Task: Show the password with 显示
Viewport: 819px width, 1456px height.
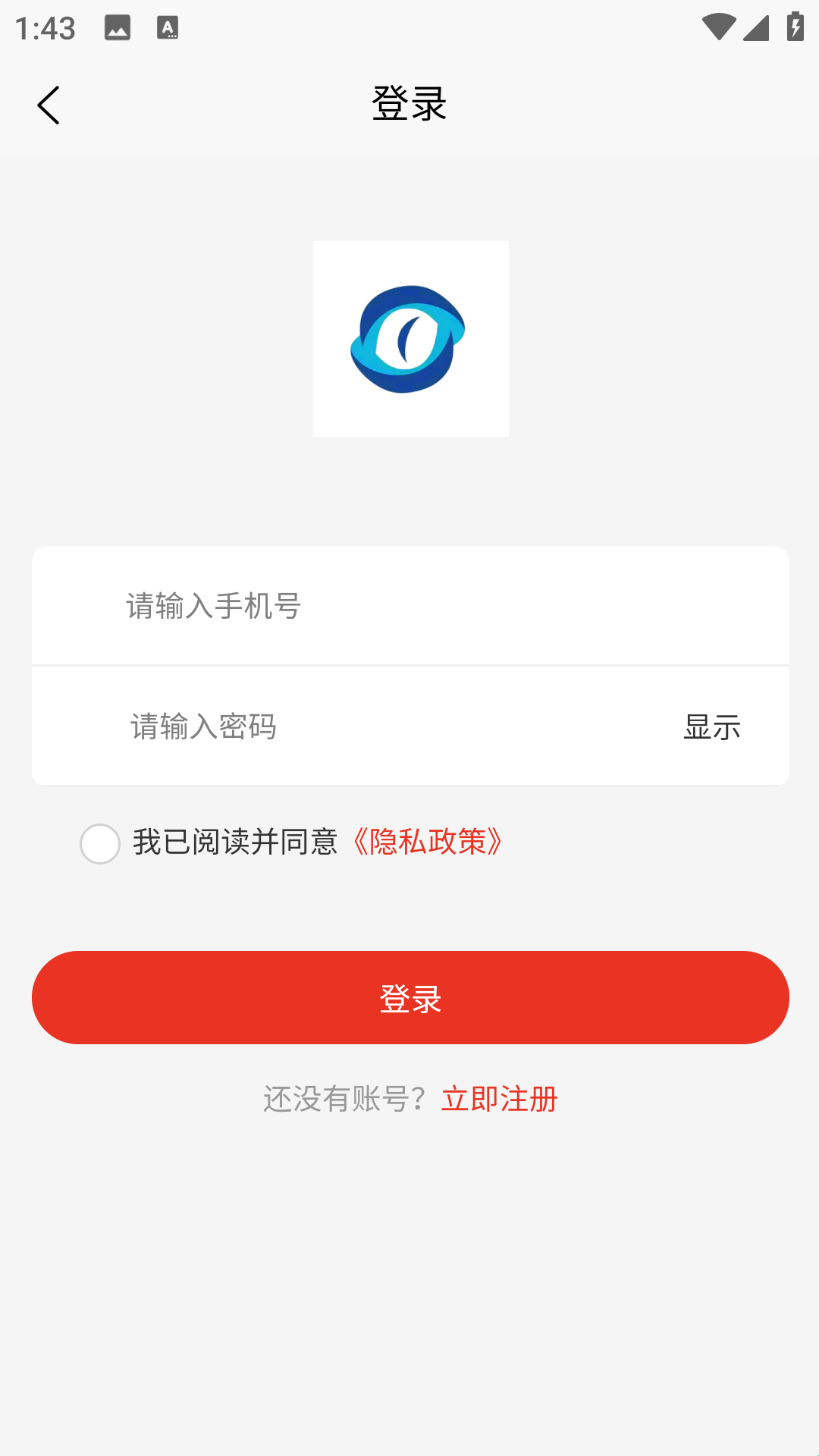Action: click(711, 726)
